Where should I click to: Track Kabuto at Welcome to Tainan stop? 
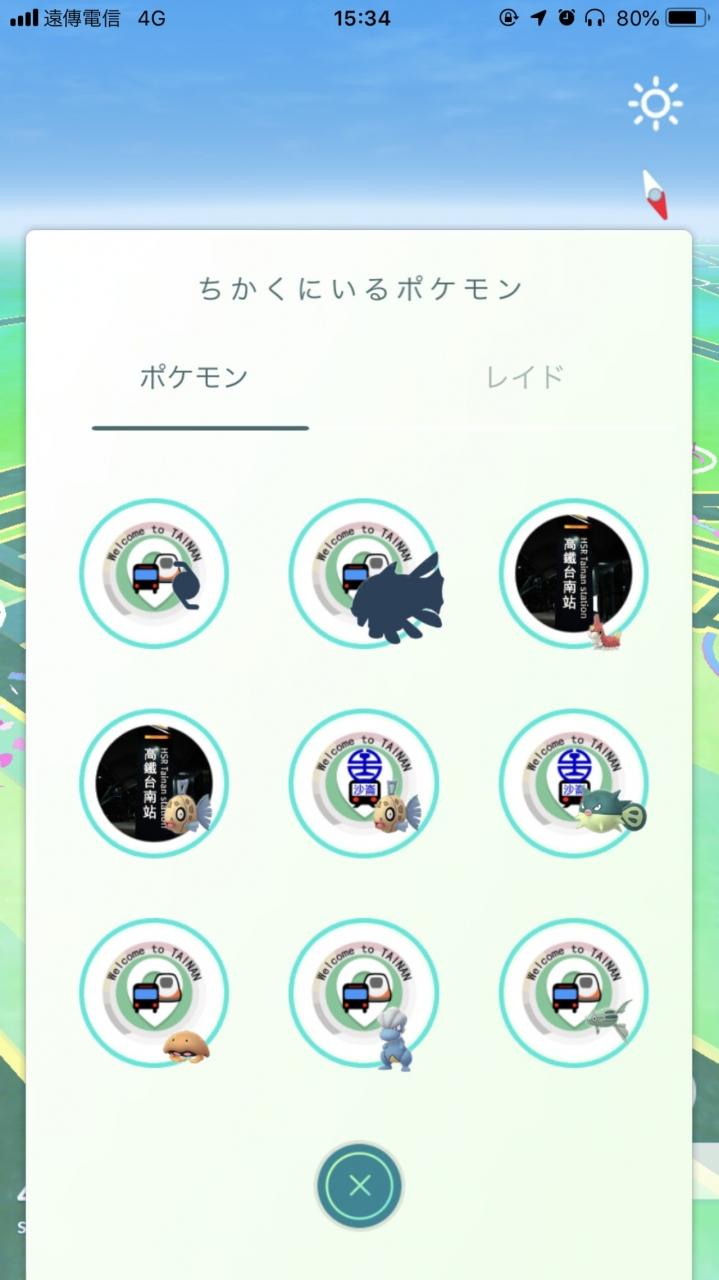pos(154,994)
